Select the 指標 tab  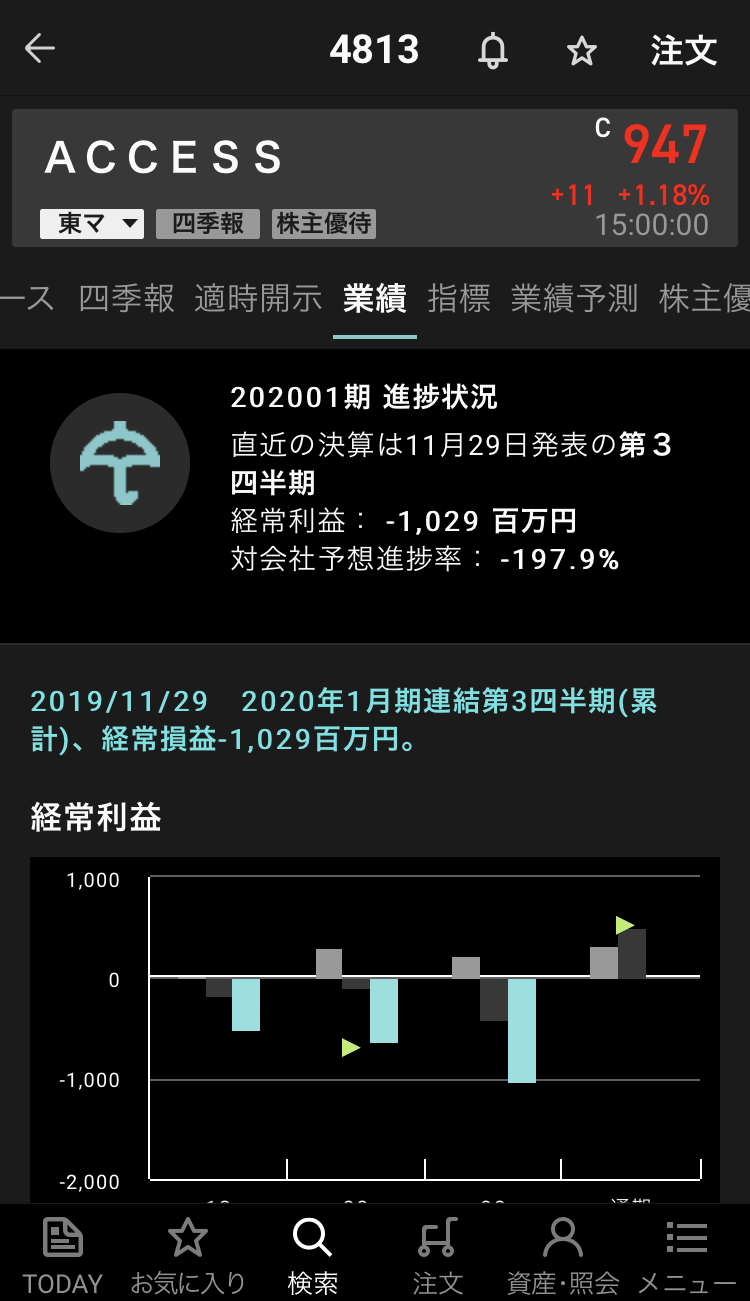(459, 298)
